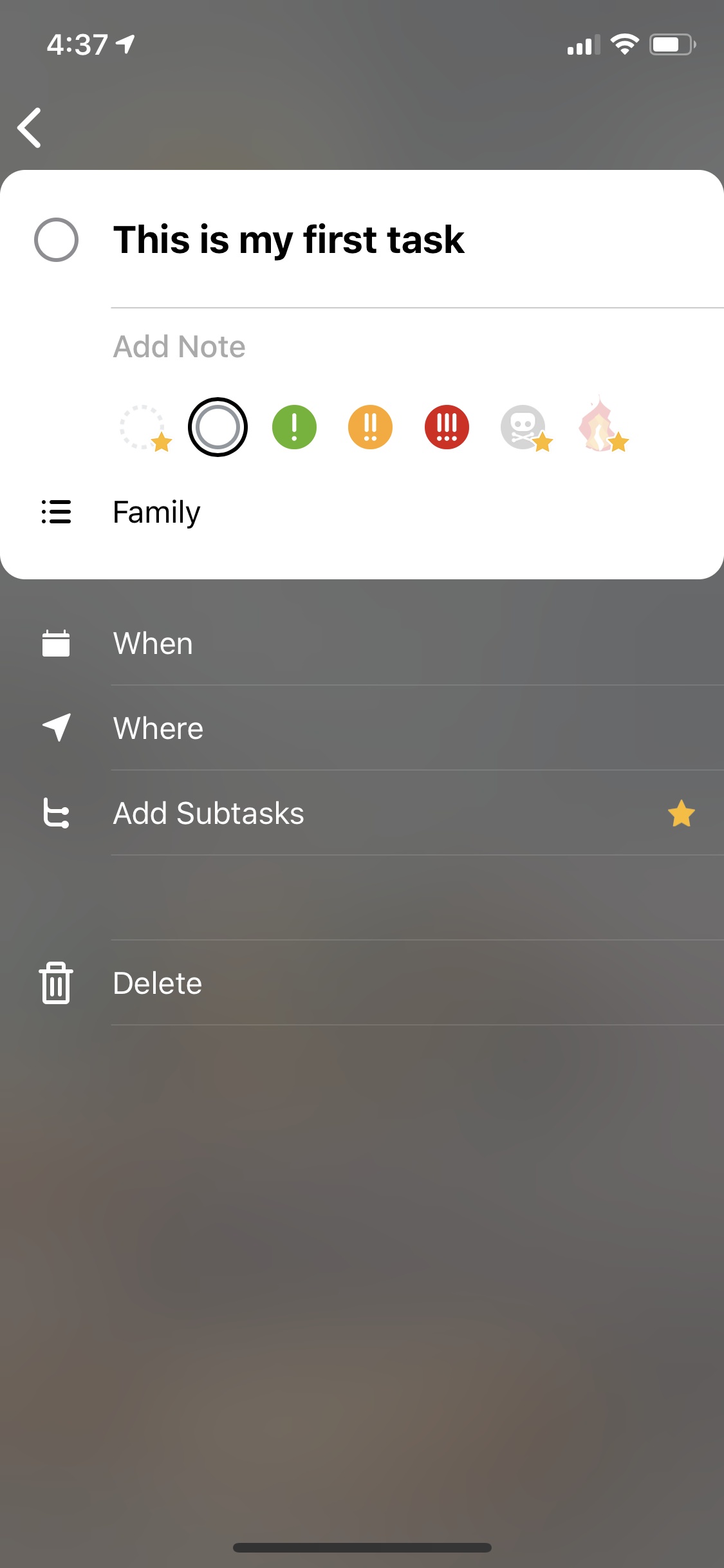Expand the Add Subtasks section
Image resolution: width=724 pixels, height=1568 pixels.
[209, 813]
